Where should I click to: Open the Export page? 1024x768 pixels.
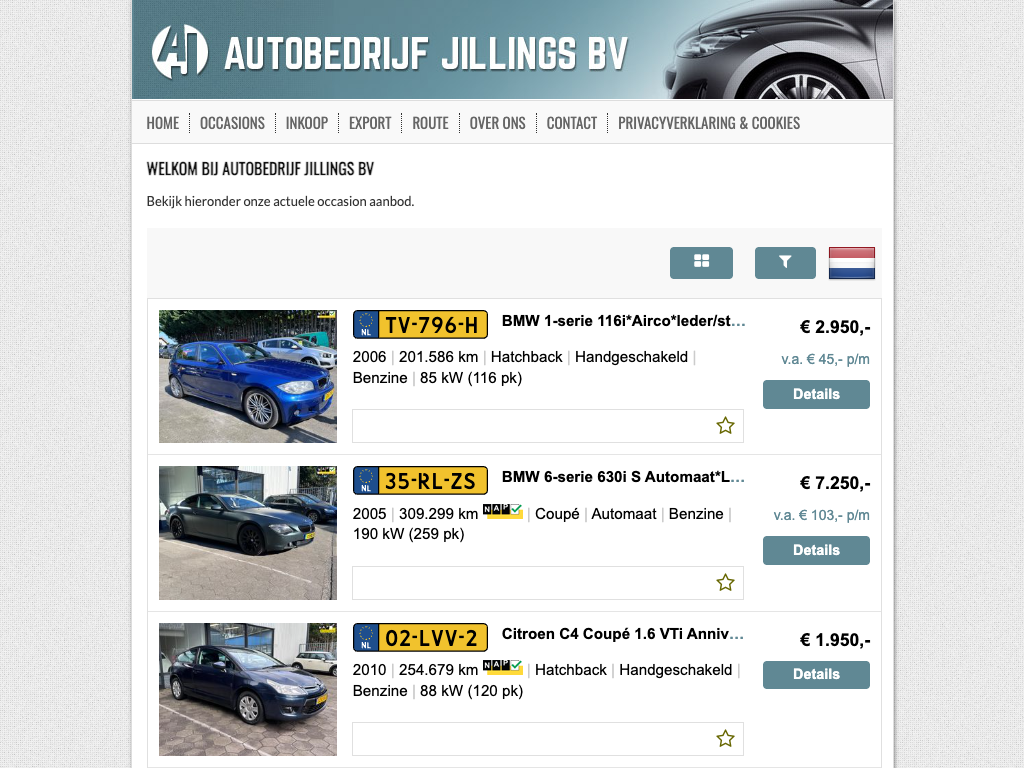370,123
